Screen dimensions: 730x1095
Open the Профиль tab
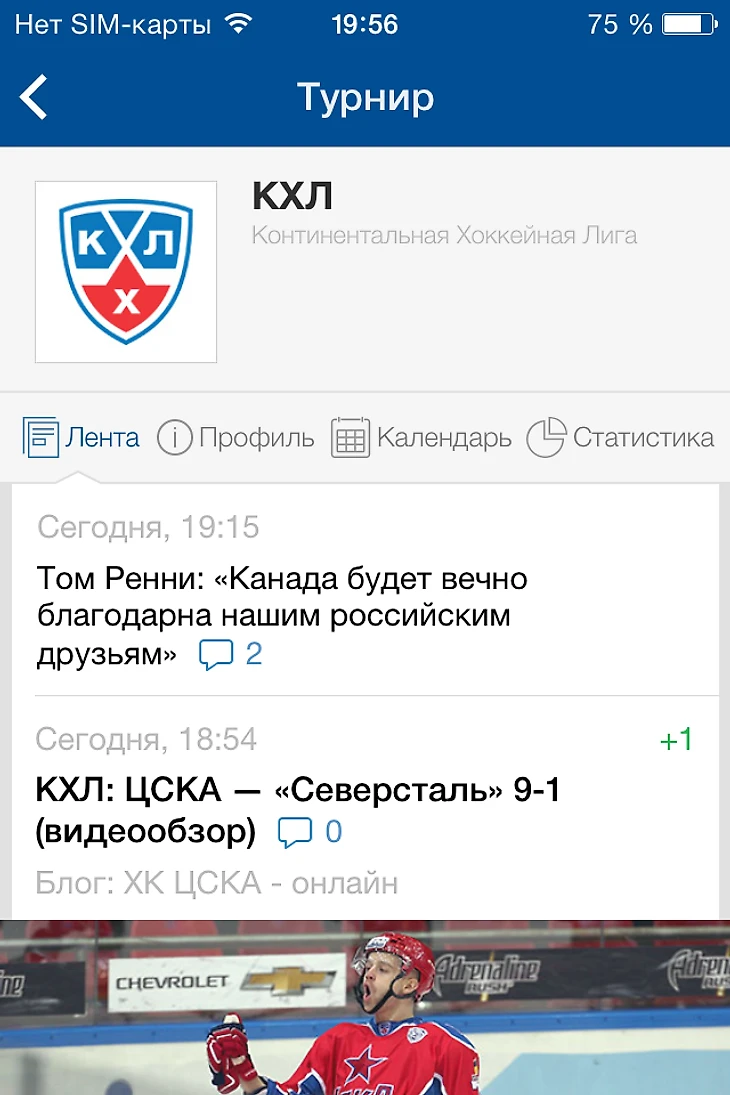point(236,438)
